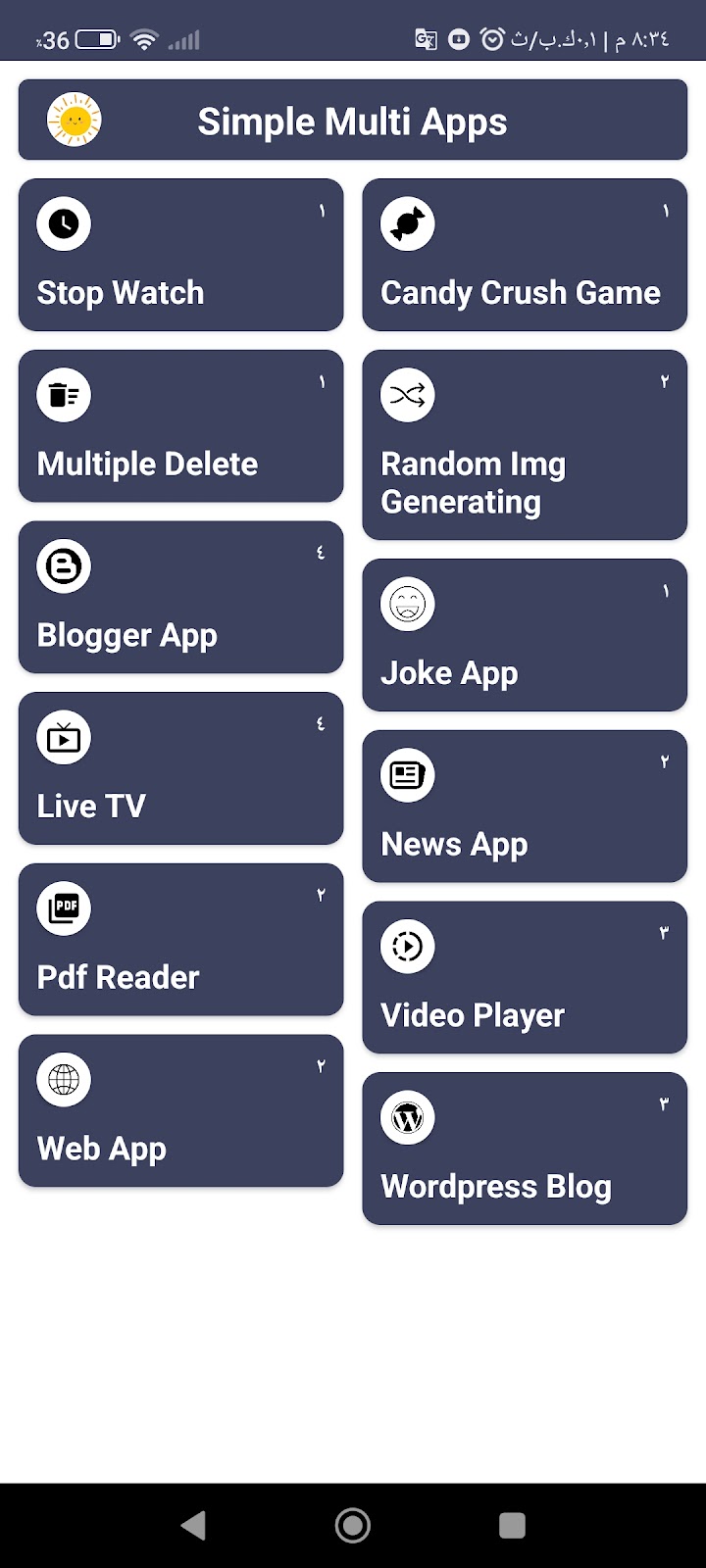Select the Random Img Generating card
Screen dimensions: 706x1568
[x=525, y=445]
